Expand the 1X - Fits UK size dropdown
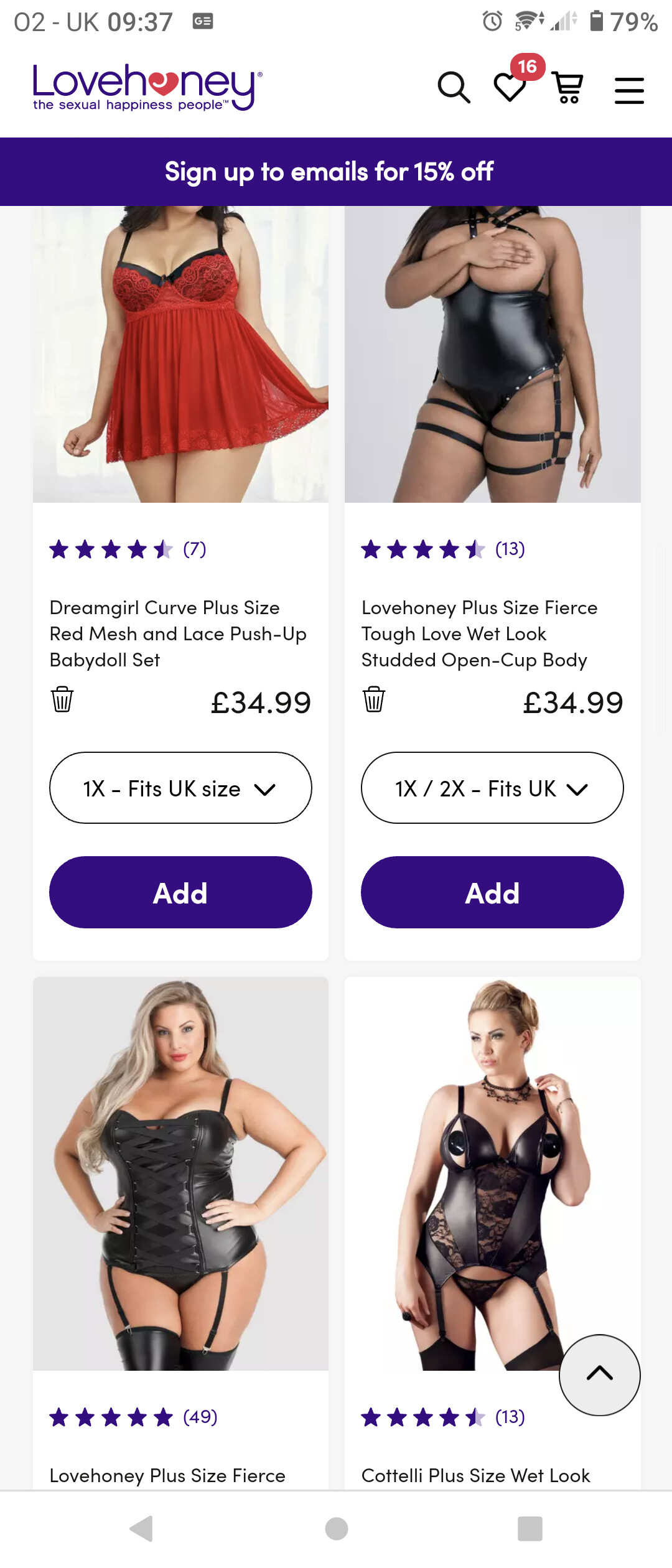Image resolution: width=672 pixels, height=1568 pixels. [x=180, y=788]
